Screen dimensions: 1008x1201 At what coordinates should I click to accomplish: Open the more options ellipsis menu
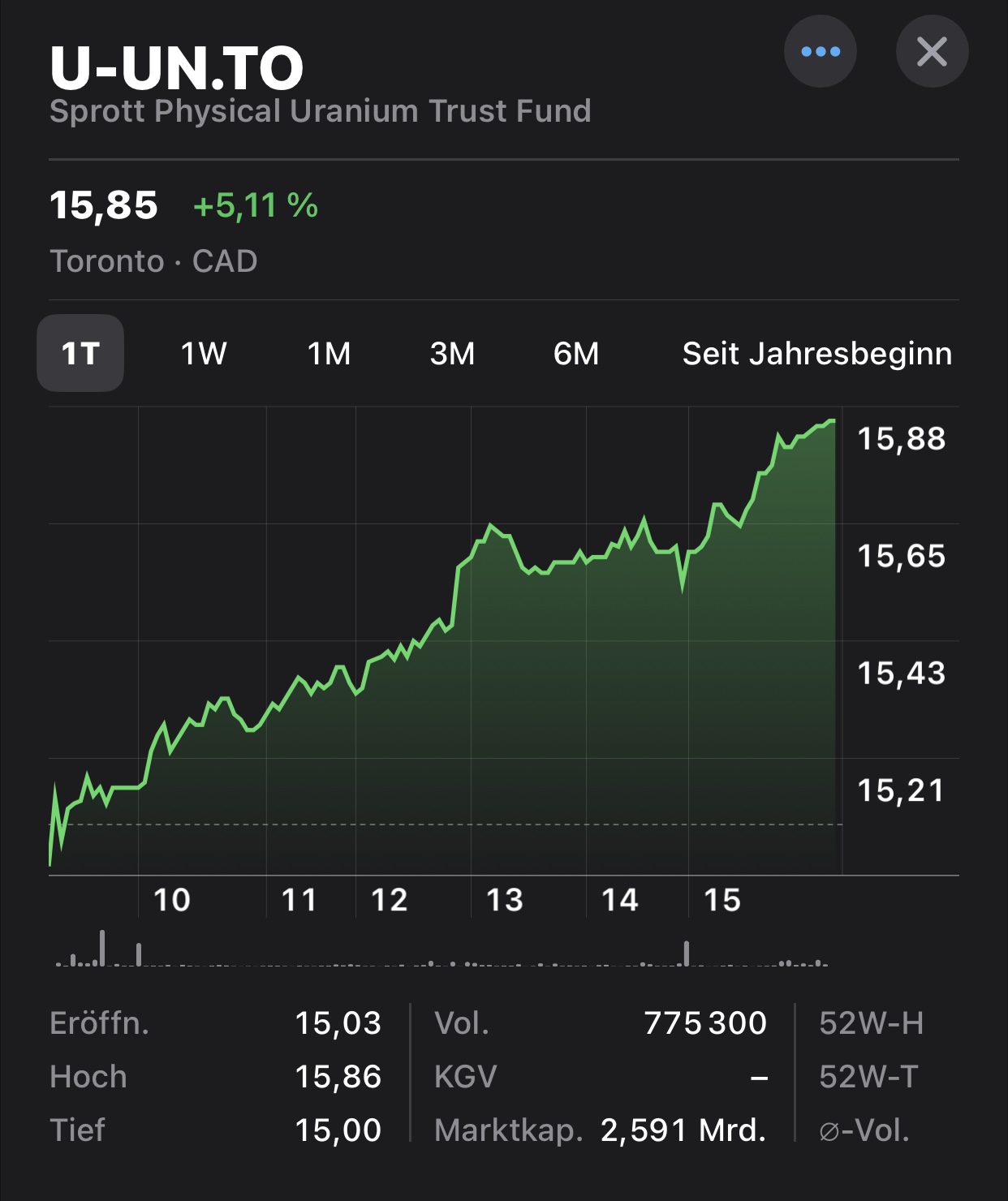point(821,50)
